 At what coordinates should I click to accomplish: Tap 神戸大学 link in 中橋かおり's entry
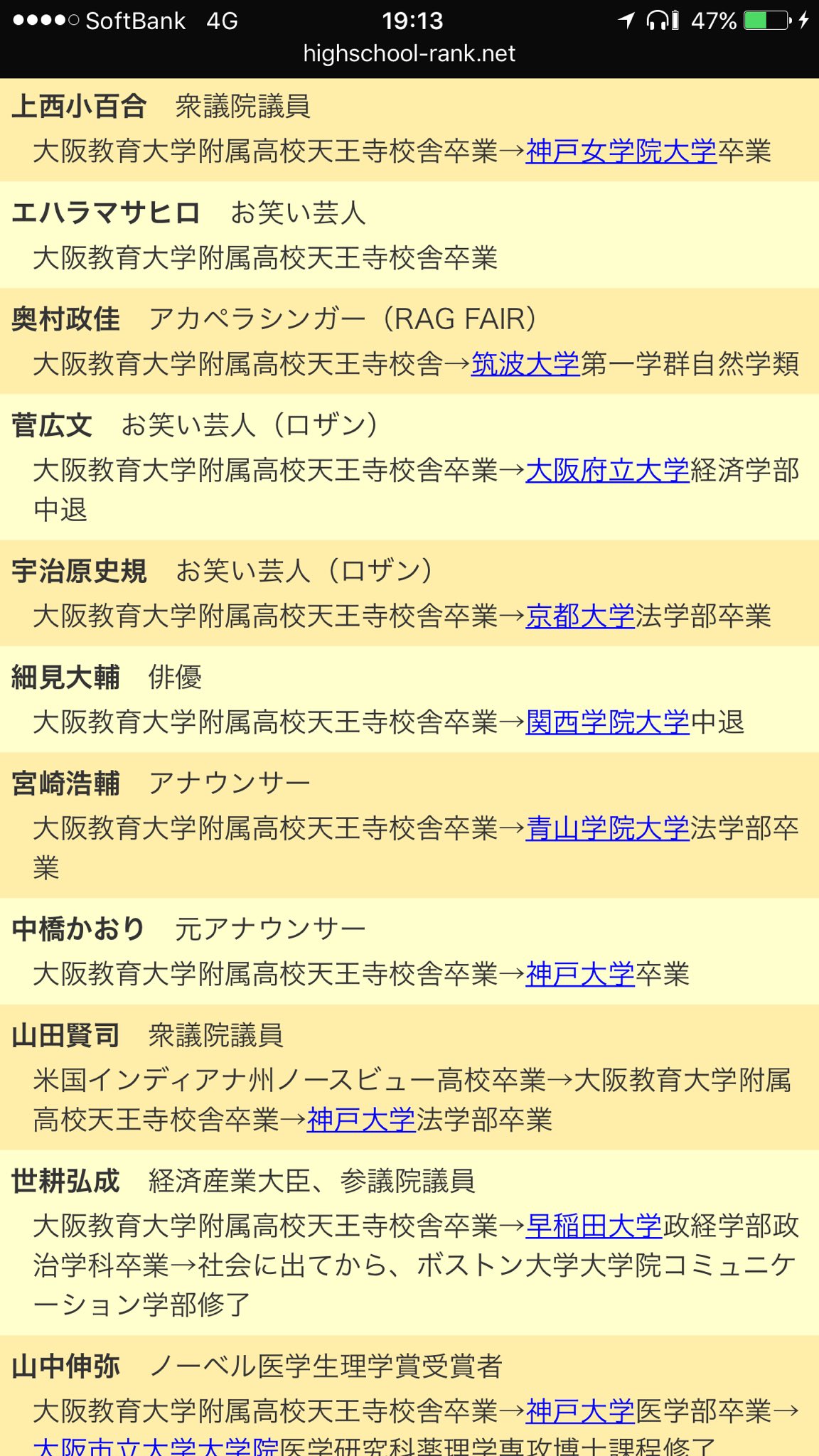coord(580,974)
